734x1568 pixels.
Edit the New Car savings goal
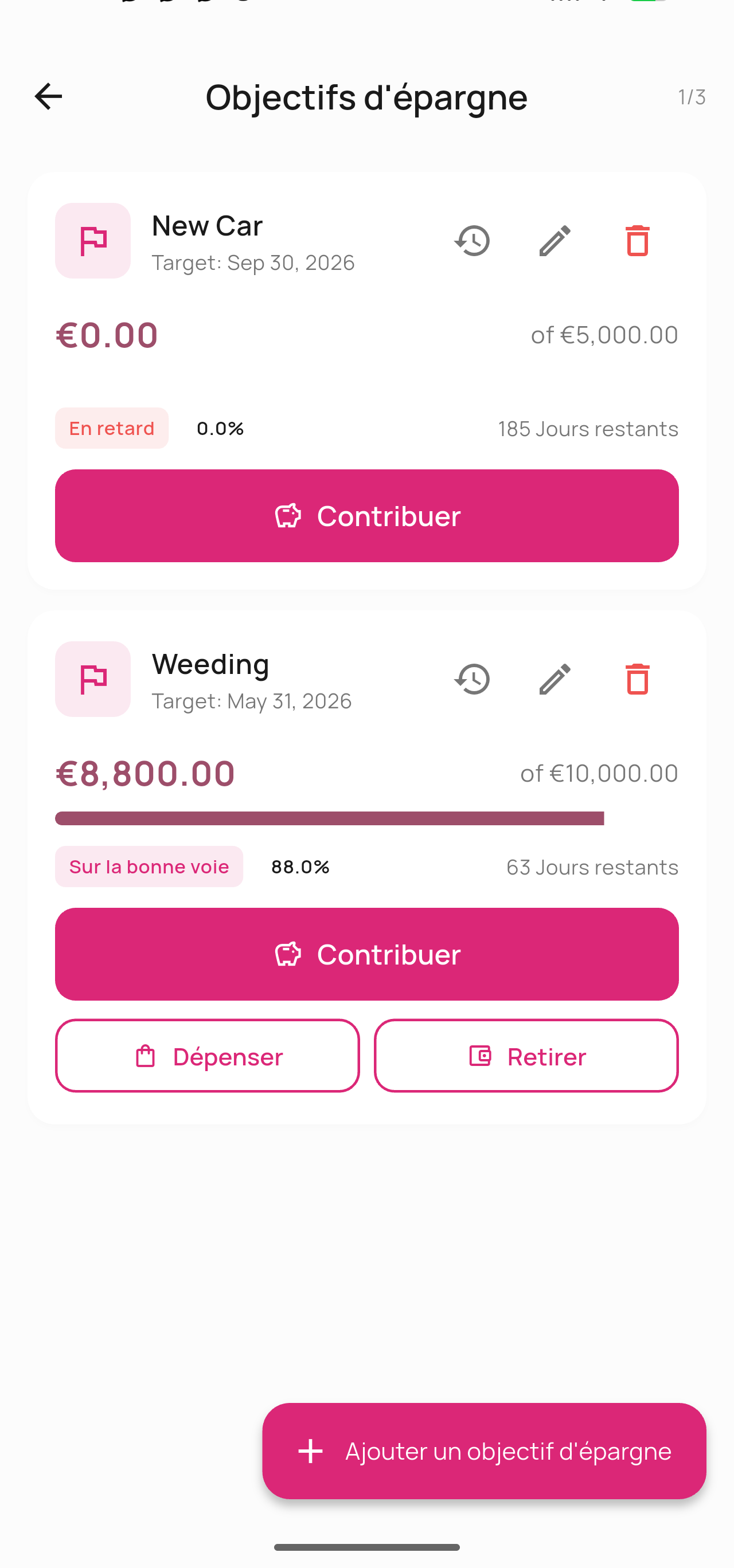[x=555, y=241]
